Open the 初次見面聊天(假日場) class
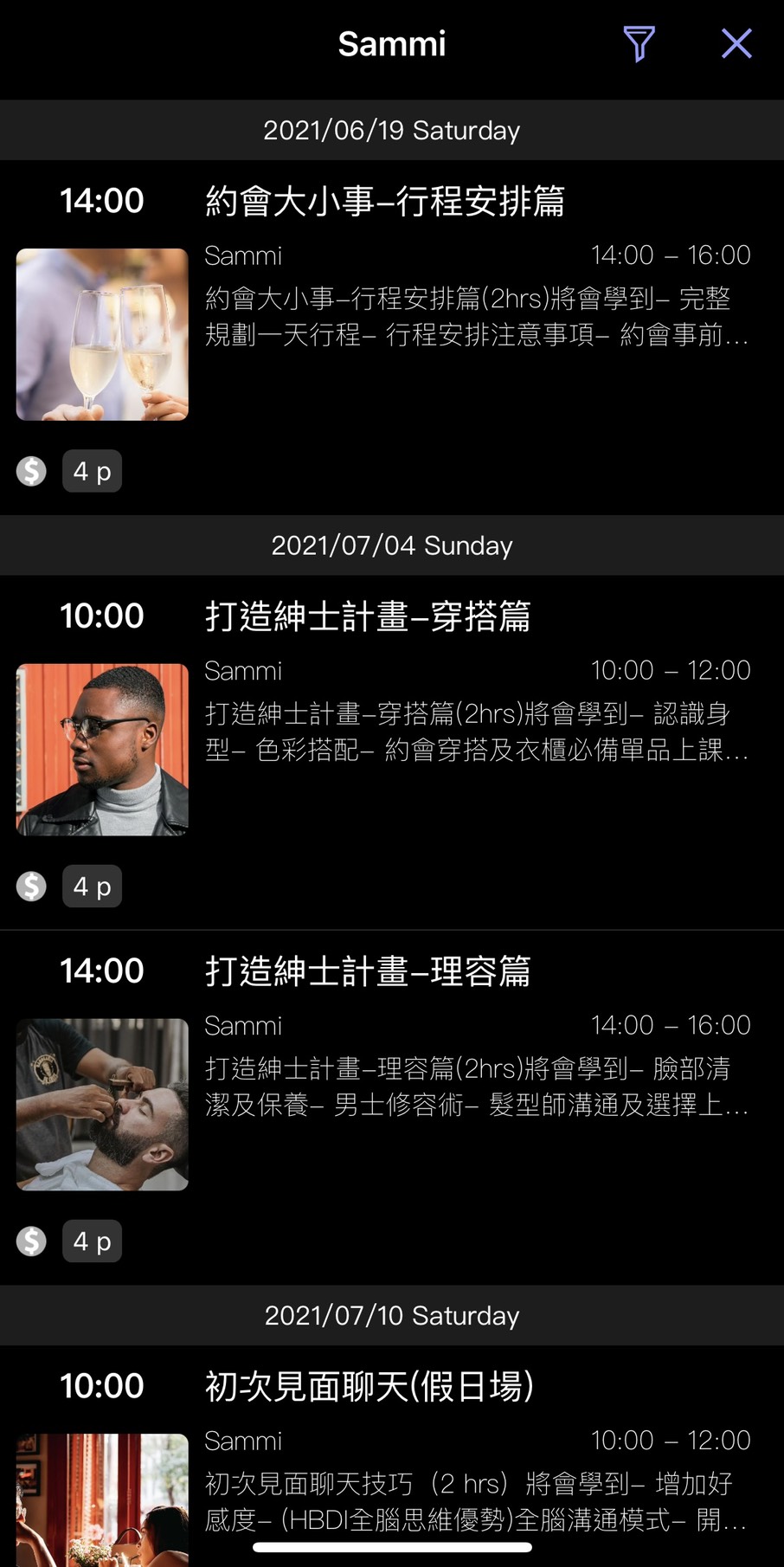784x1567 pixels. [370, 1387]
